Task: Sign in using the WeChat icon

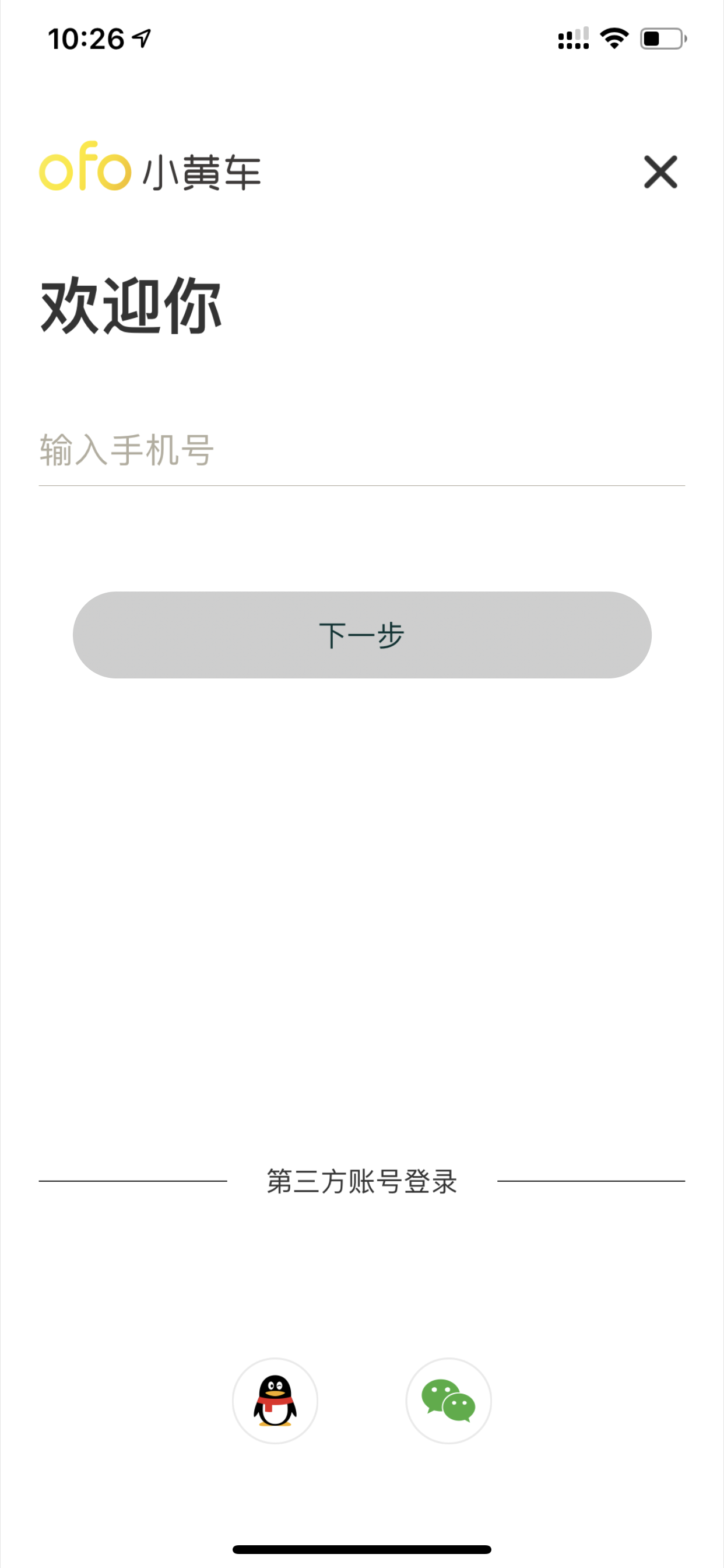Action: coord(448,1400)
